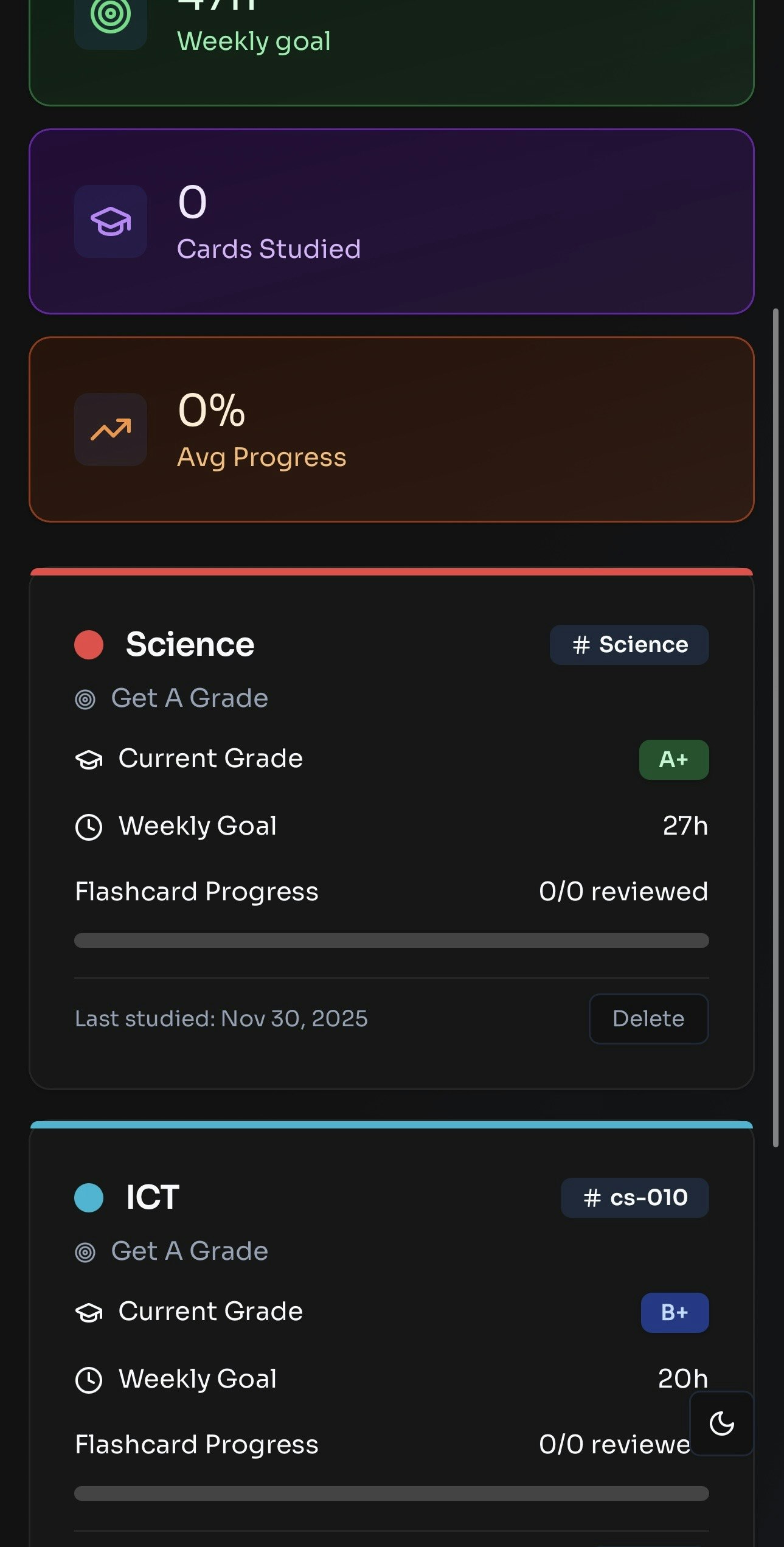Click the Get A Grade target icon under Science
The height and width of the screenshot is (1547, 784).
(86, 698)
